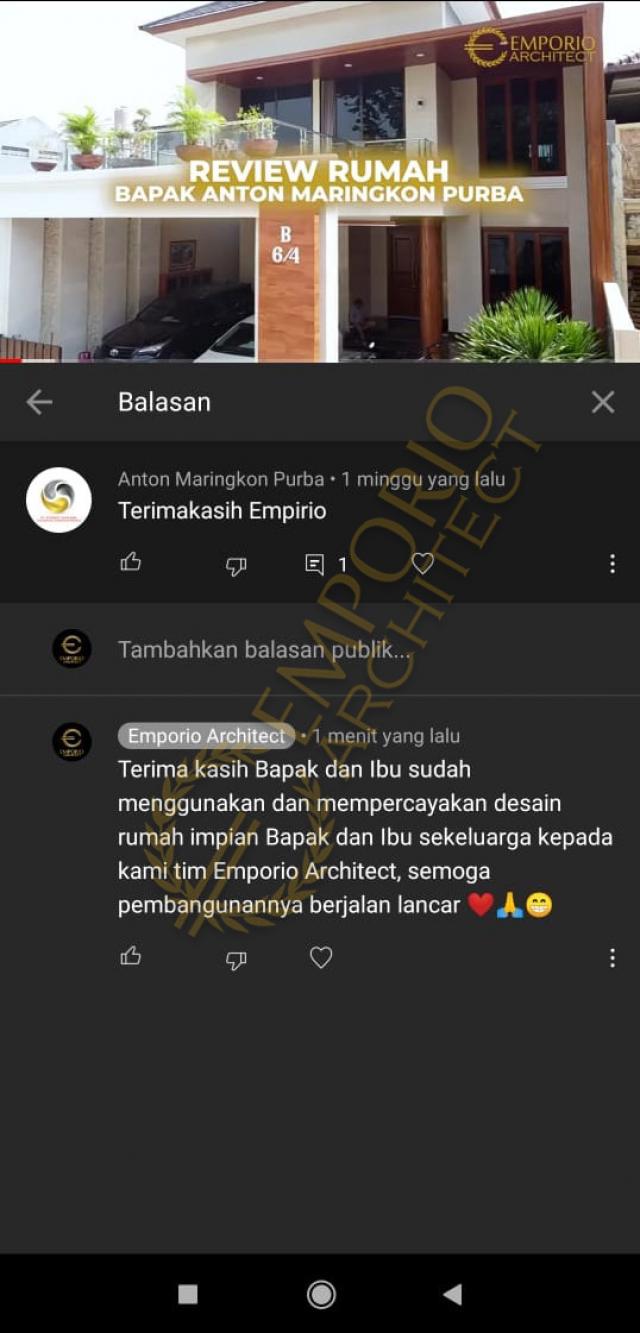Screen dimensions: 640x1333
Task: Open Anton Maringkon Purba's channel avatar
Action: point(59,500)
